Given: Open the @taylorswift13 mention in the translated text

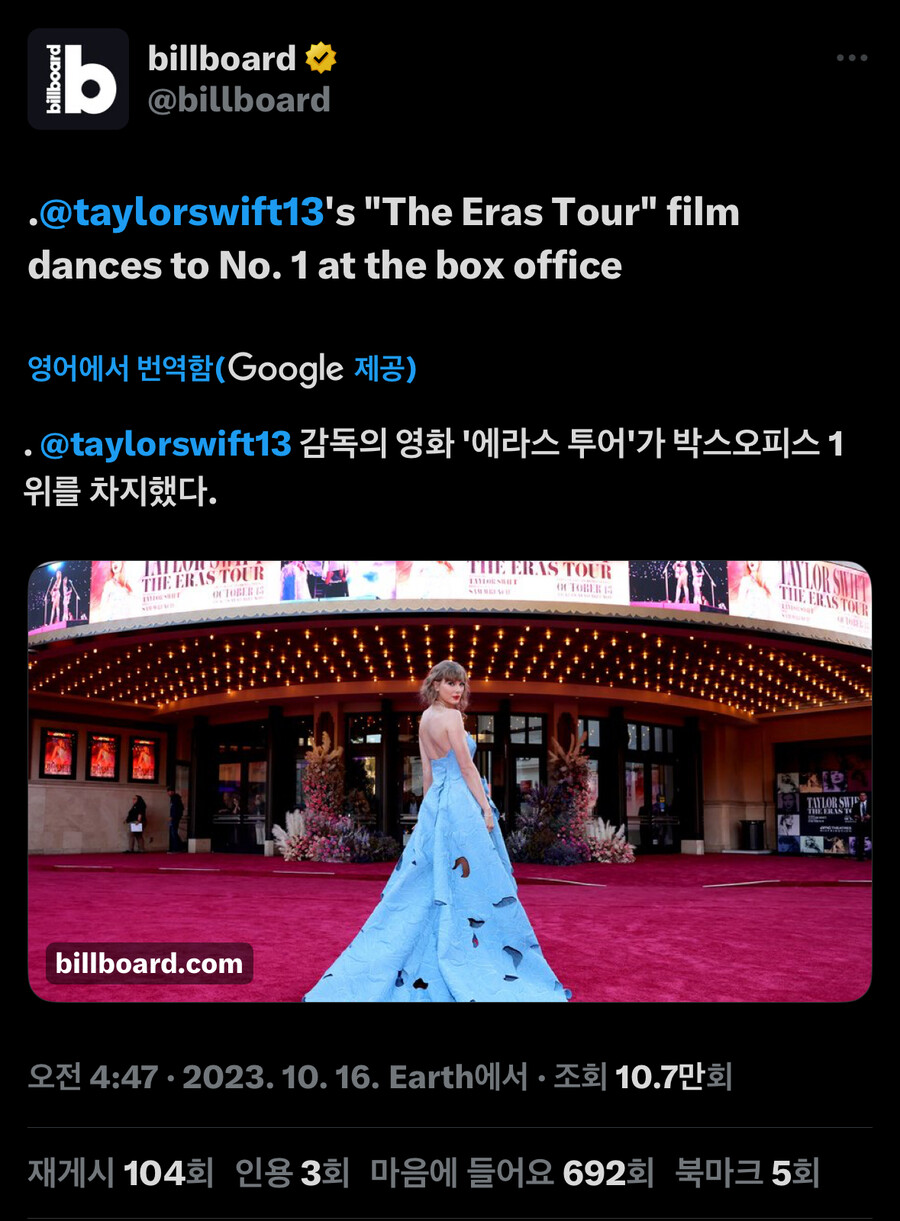Looking at the screenshot, I should click(165, 445).
